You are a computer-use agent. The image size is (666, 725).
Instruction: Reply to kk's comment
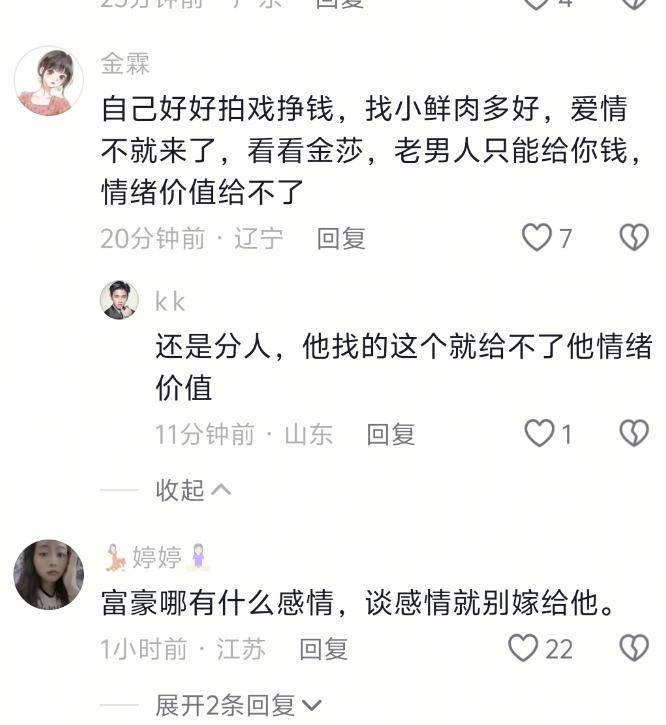390,435
